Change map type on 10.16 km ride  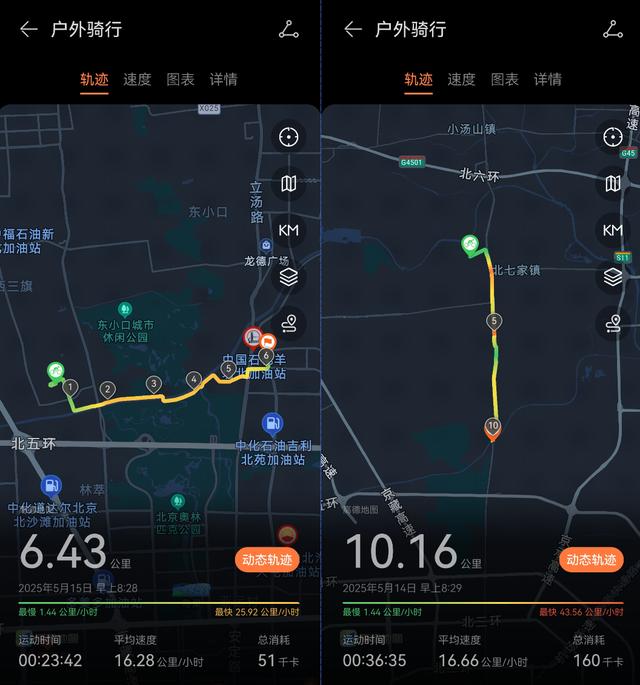[x=613, y=184]
